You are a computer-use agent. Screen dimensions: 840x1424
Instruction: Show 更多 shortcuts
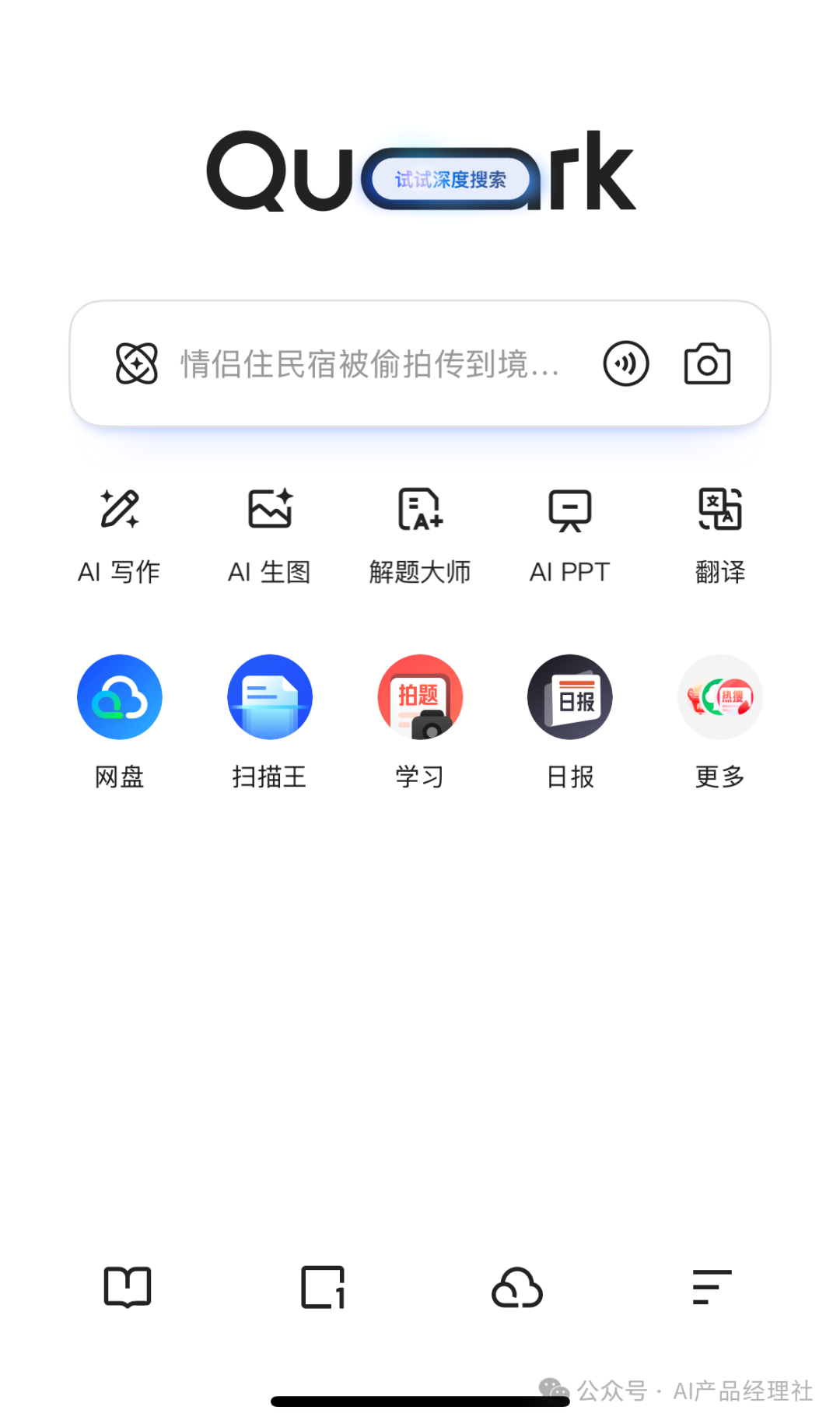click(719, 720)
